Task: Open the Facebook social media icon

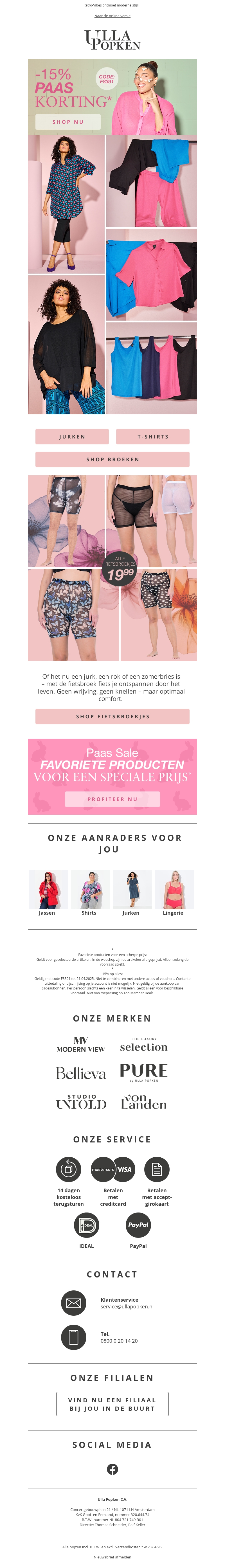Action: click(112, 1469)
